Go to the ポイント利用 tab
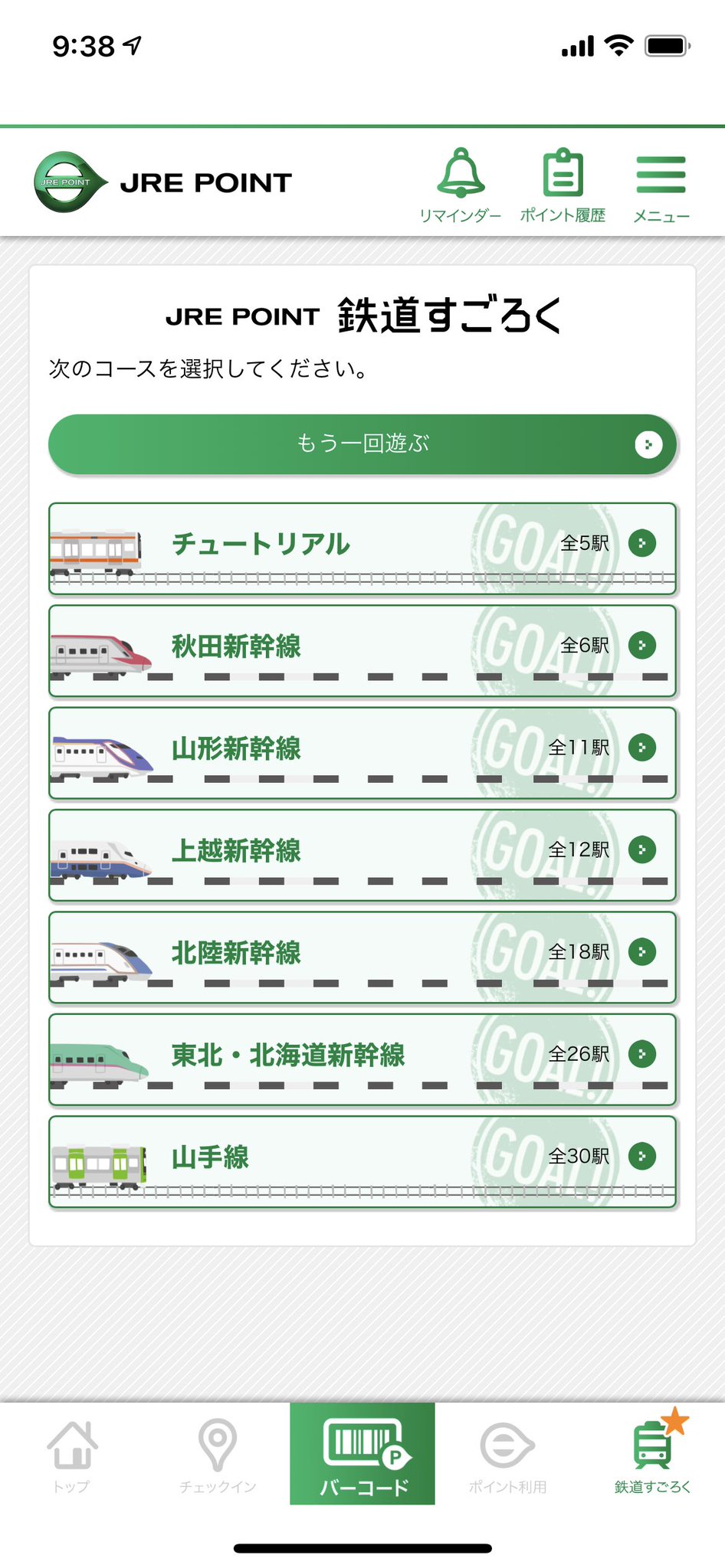The width and height of the screenshot is (725, 1568). [x=507, y=1455]
